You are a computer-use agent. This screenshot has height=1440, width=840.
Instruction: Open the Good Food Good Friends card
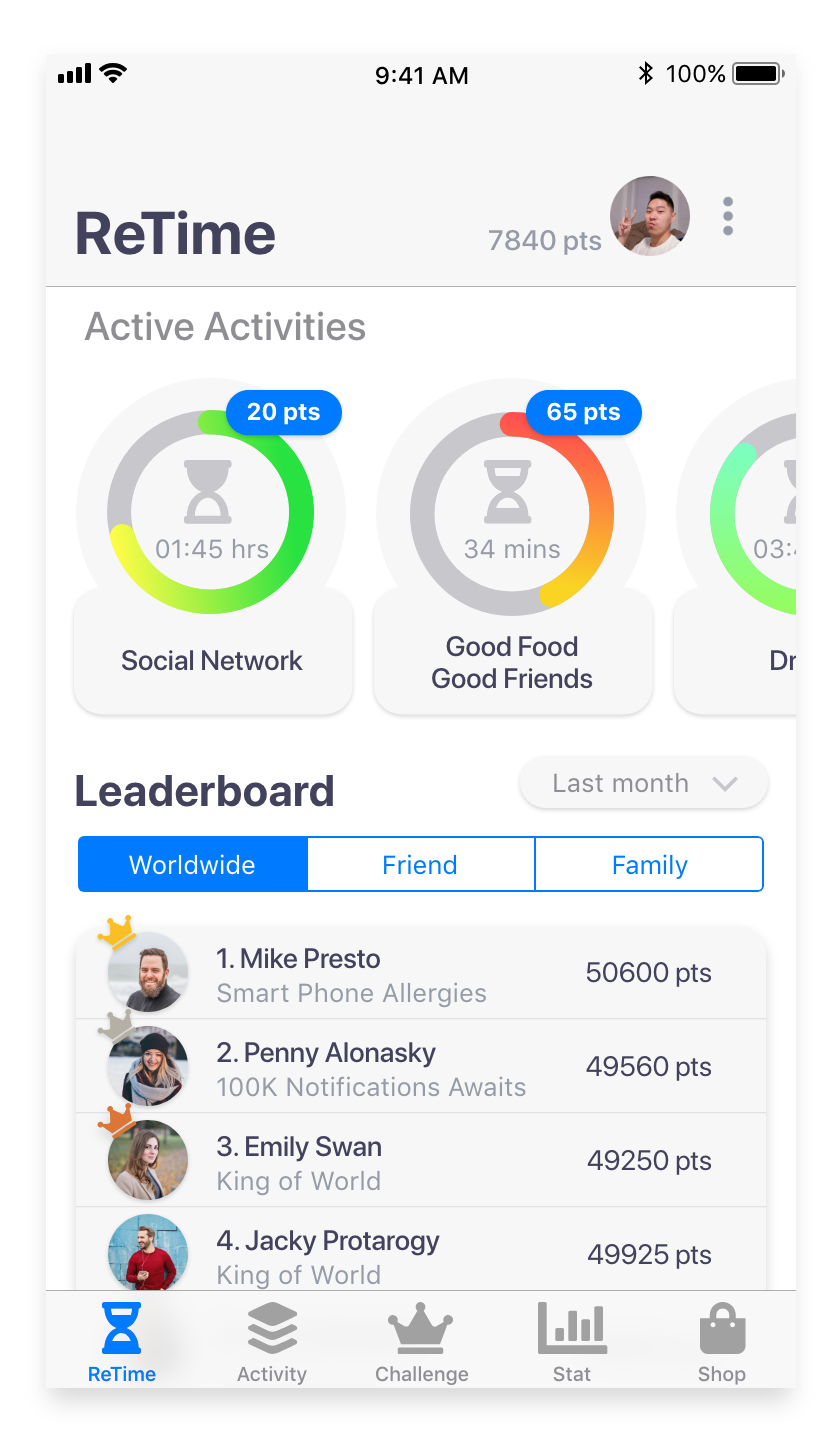click(x=512, y=548)
